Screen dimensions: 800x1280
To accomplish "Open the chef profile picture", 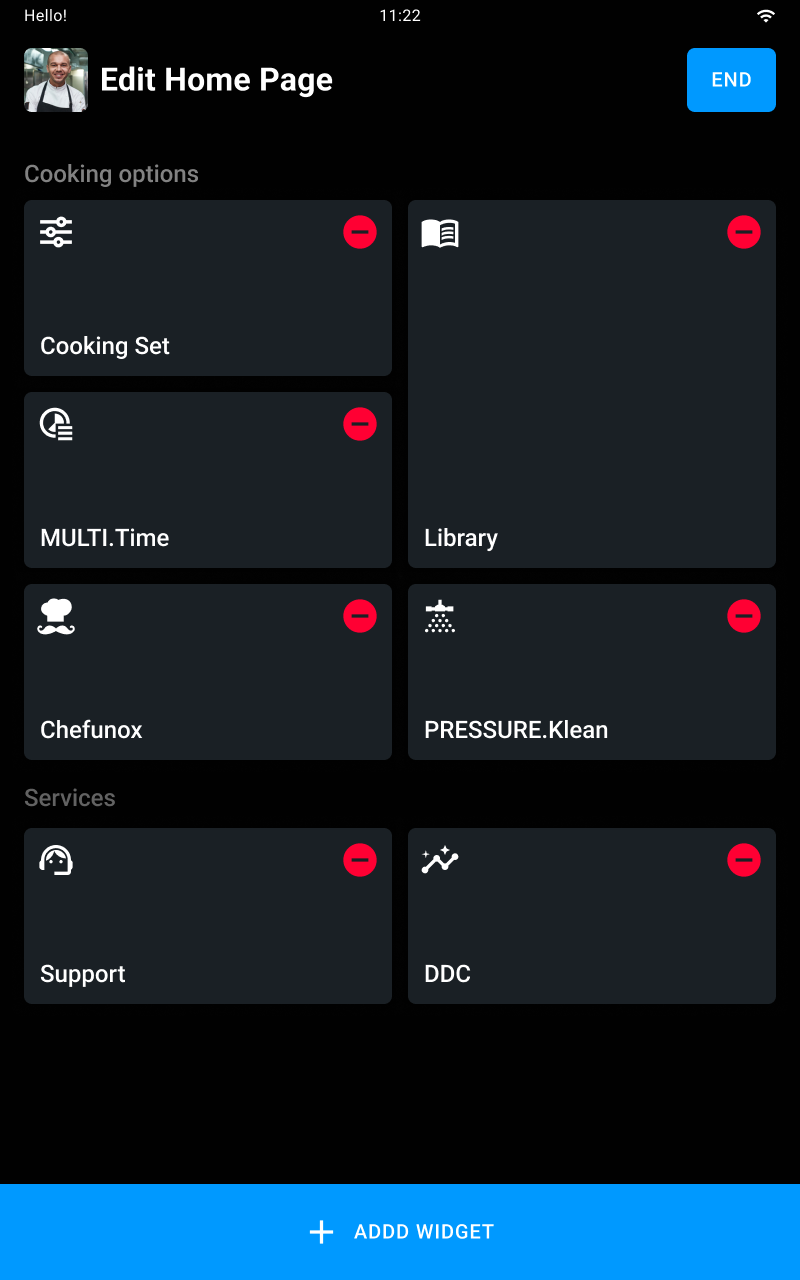I will tap(56, 80).
